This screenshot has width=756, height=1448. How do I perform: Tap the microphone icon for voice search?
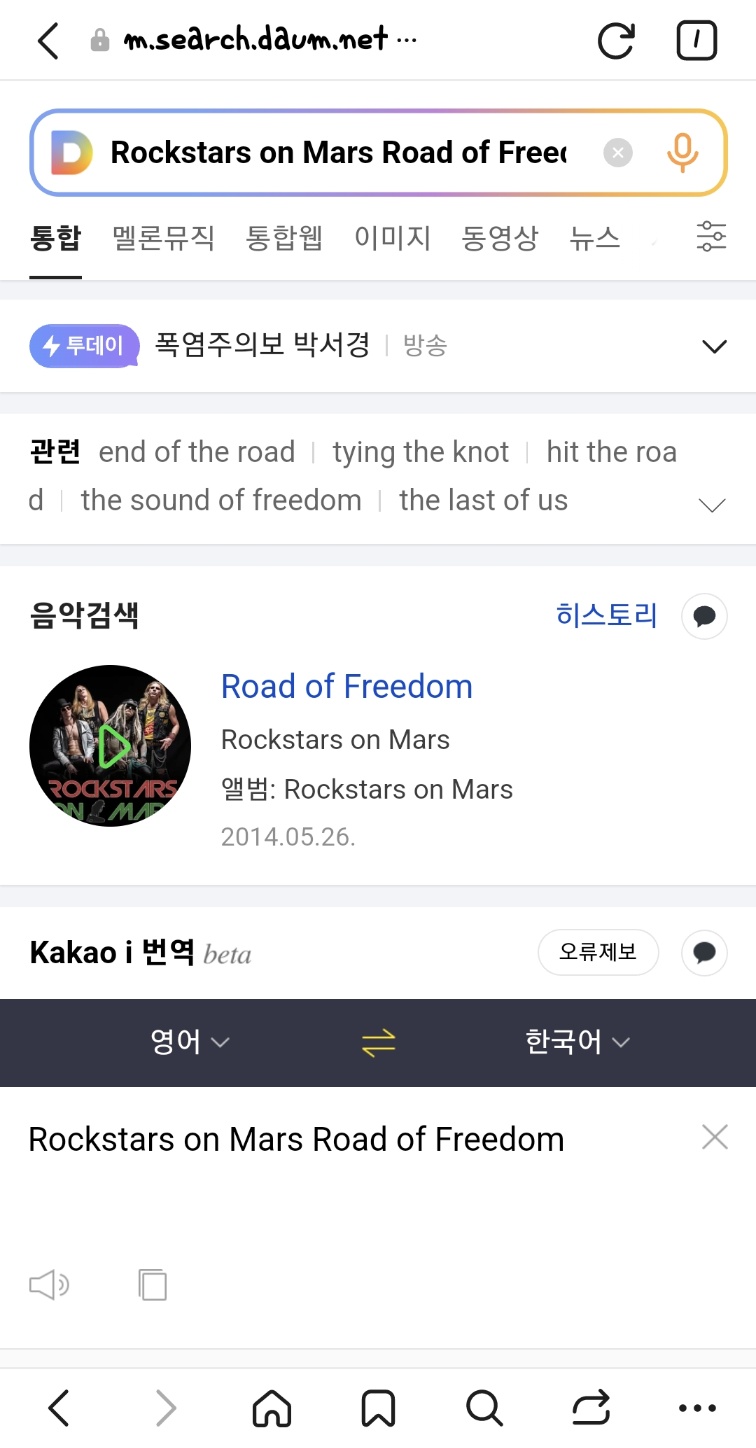tap(681, 152)
